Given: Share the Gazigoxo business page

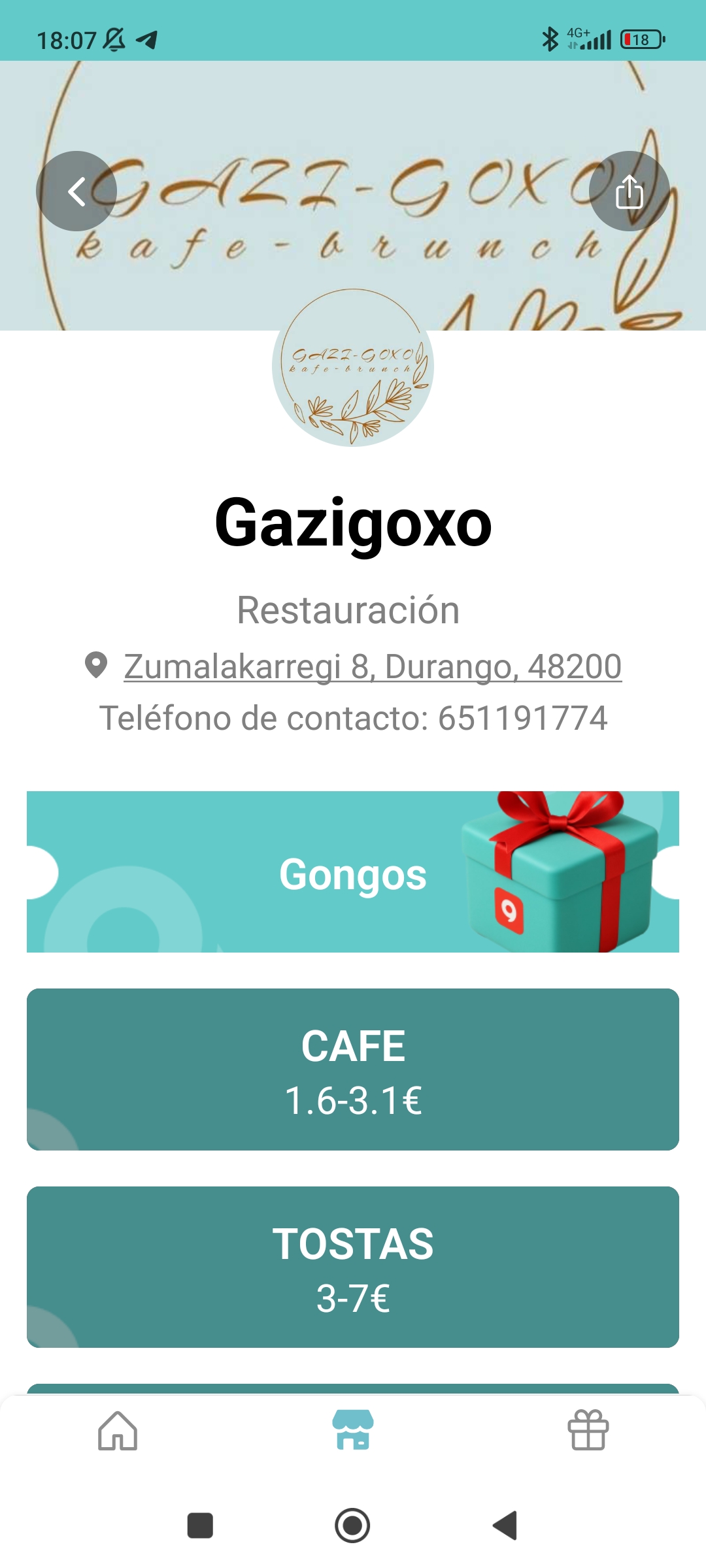Looking at the screenshot, I should click(629, 191).
